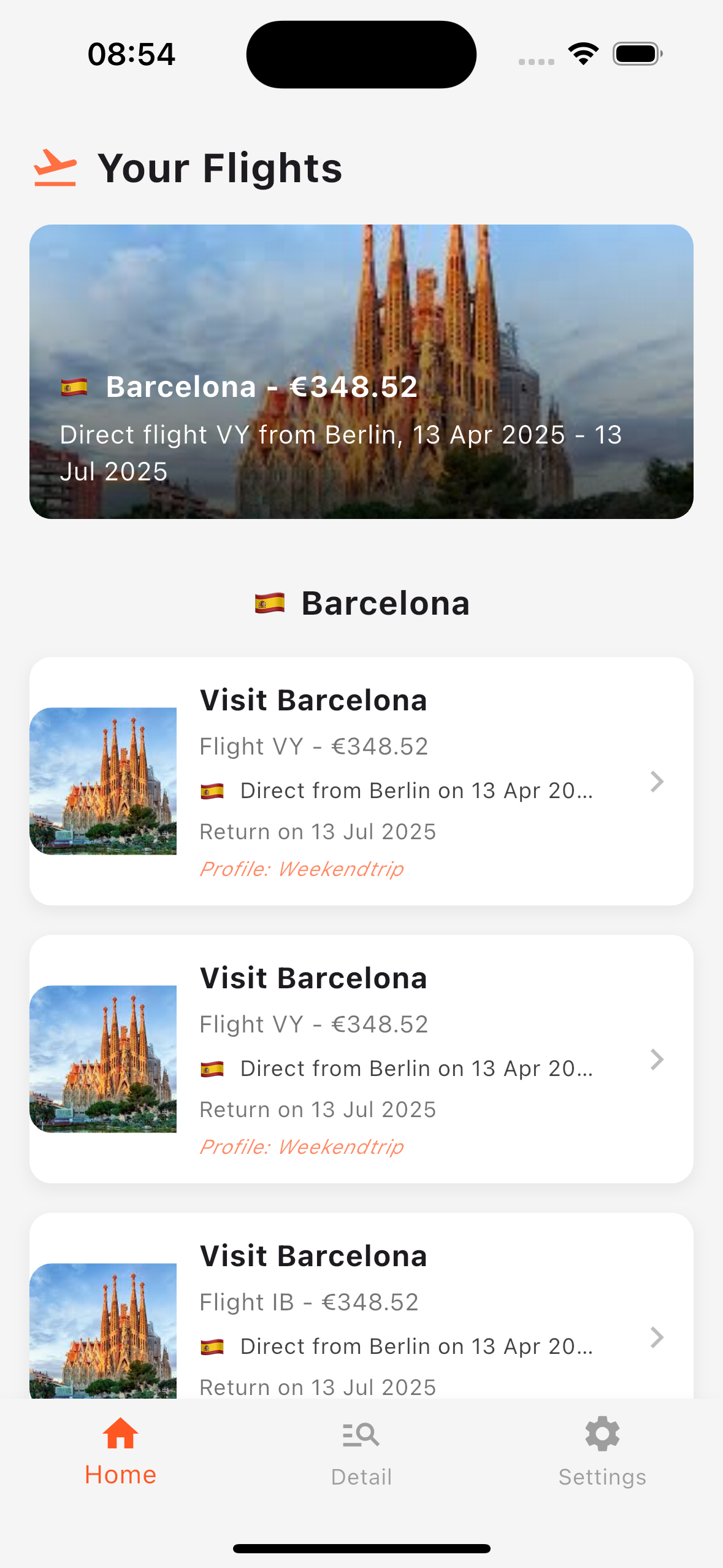Select the orange Home house icon
Image resolution: width=723 pixels, height=1568 pixels.
120,1434
